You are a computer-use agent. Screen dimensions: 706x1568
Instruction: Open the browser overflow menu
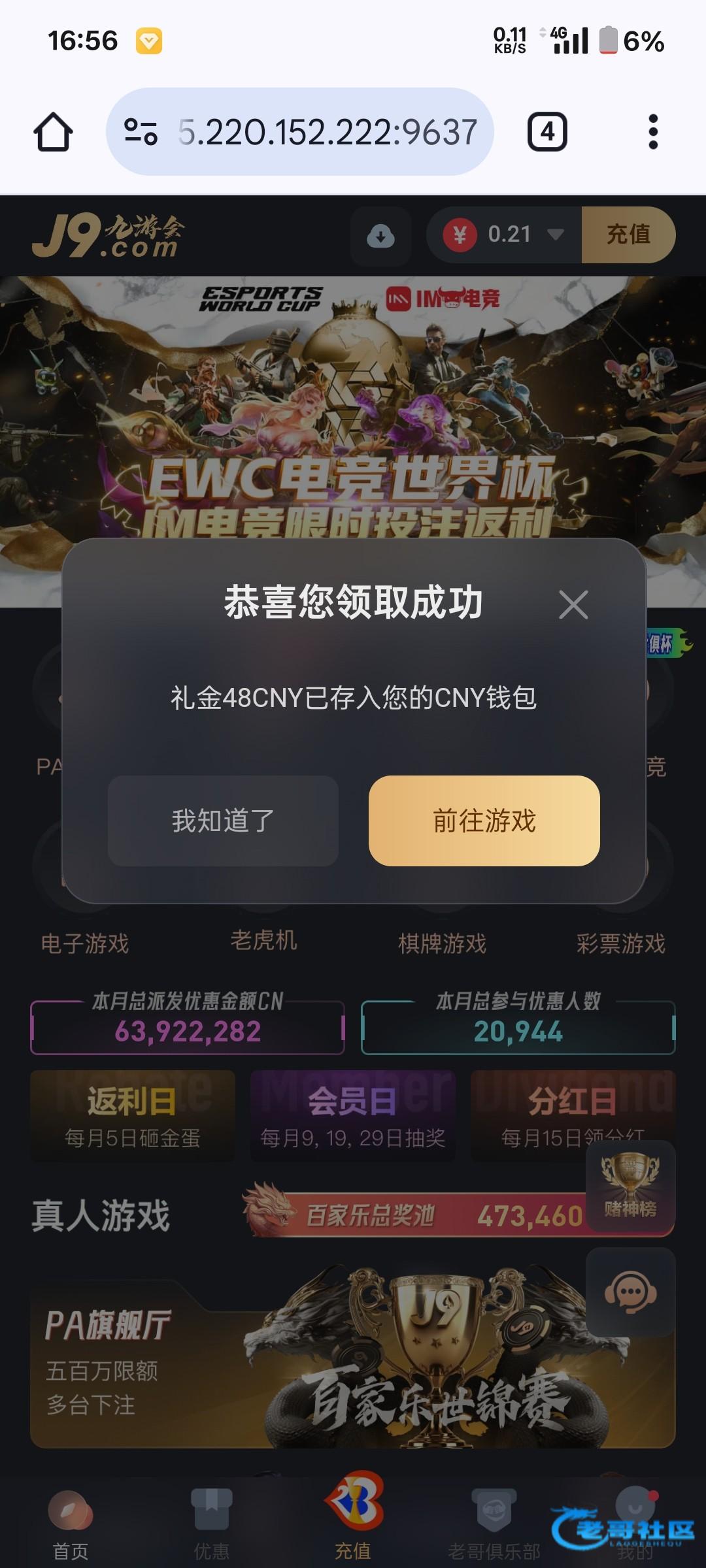pos(652,132)
